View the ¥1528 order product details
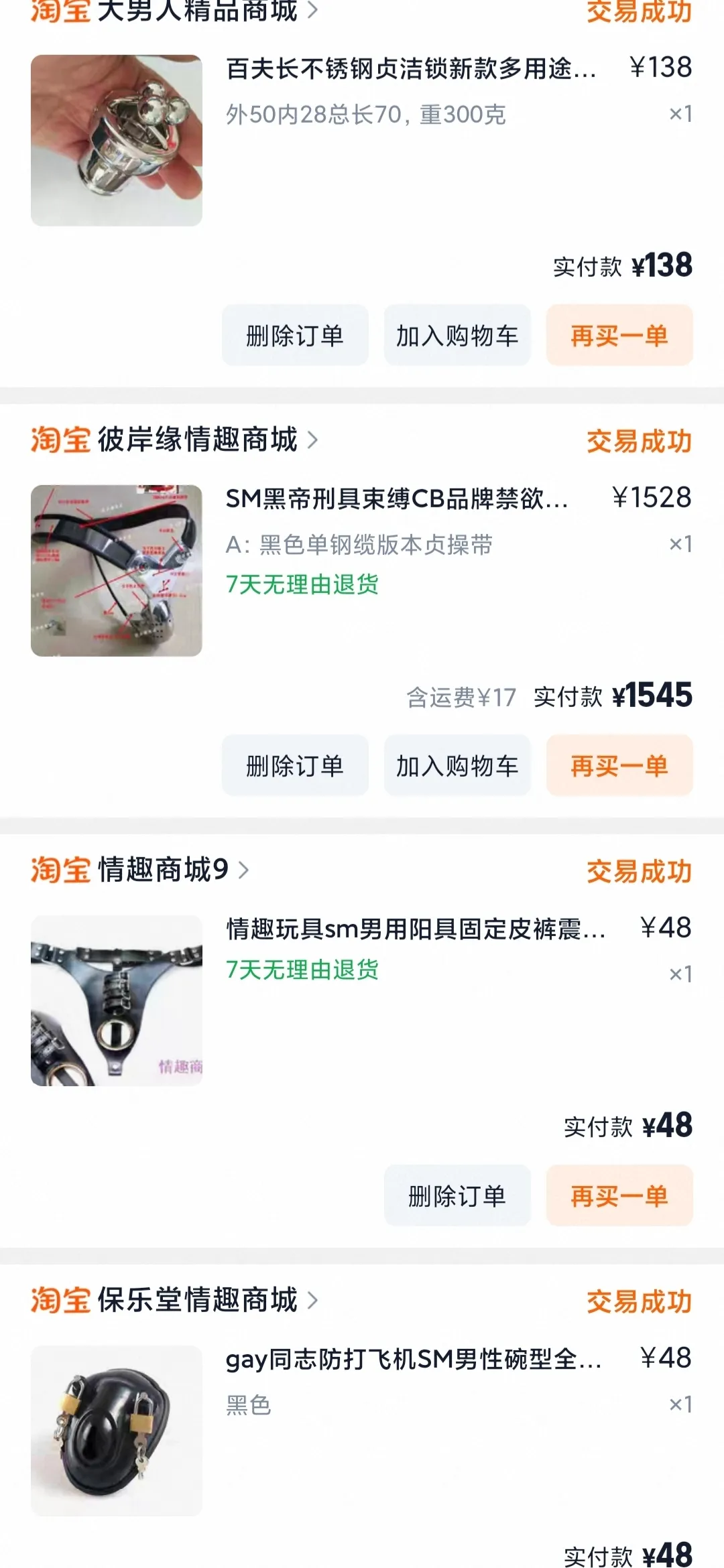Viewport: 724px width, 1568px height. (396, 499)
